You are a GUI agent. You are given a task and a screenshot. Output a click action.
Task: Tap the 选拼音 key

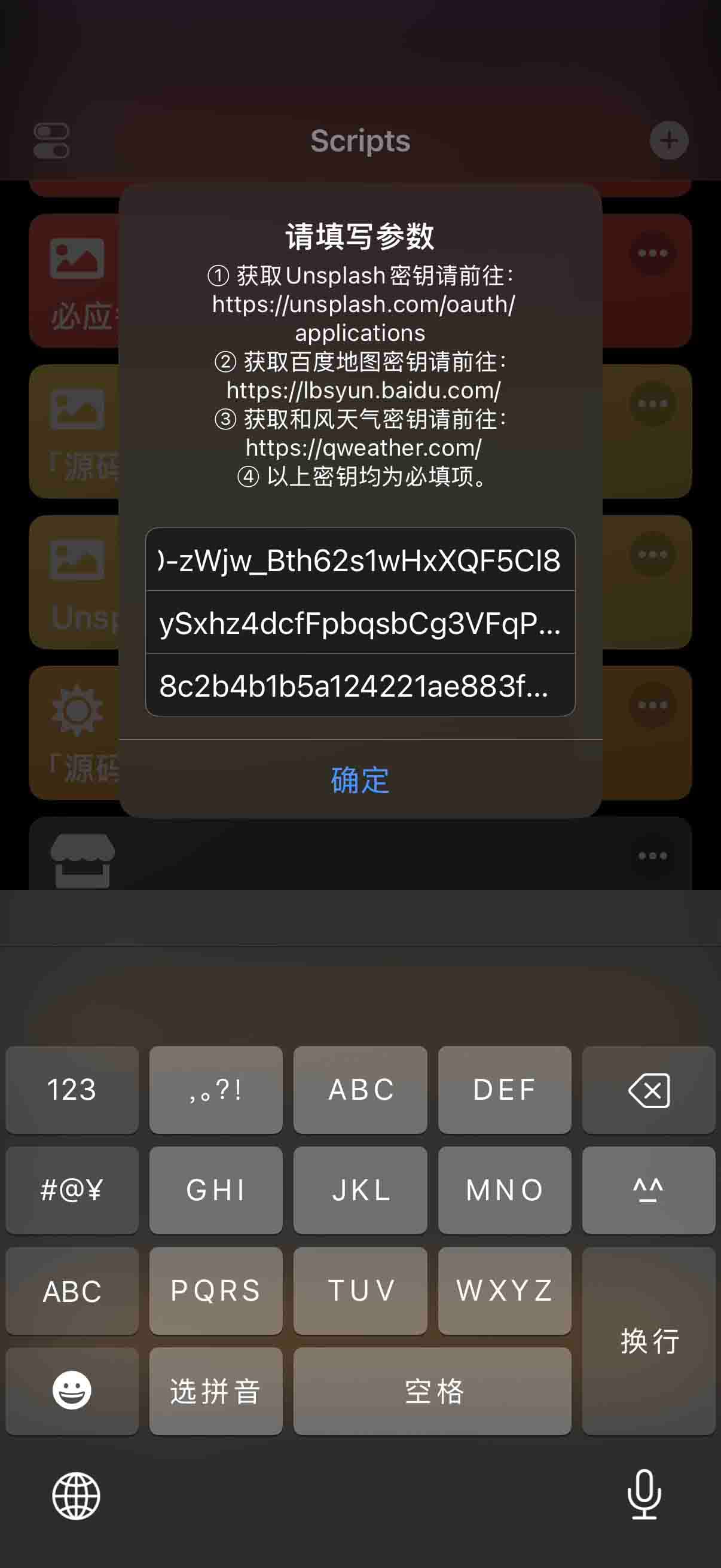coord(215,1392)
